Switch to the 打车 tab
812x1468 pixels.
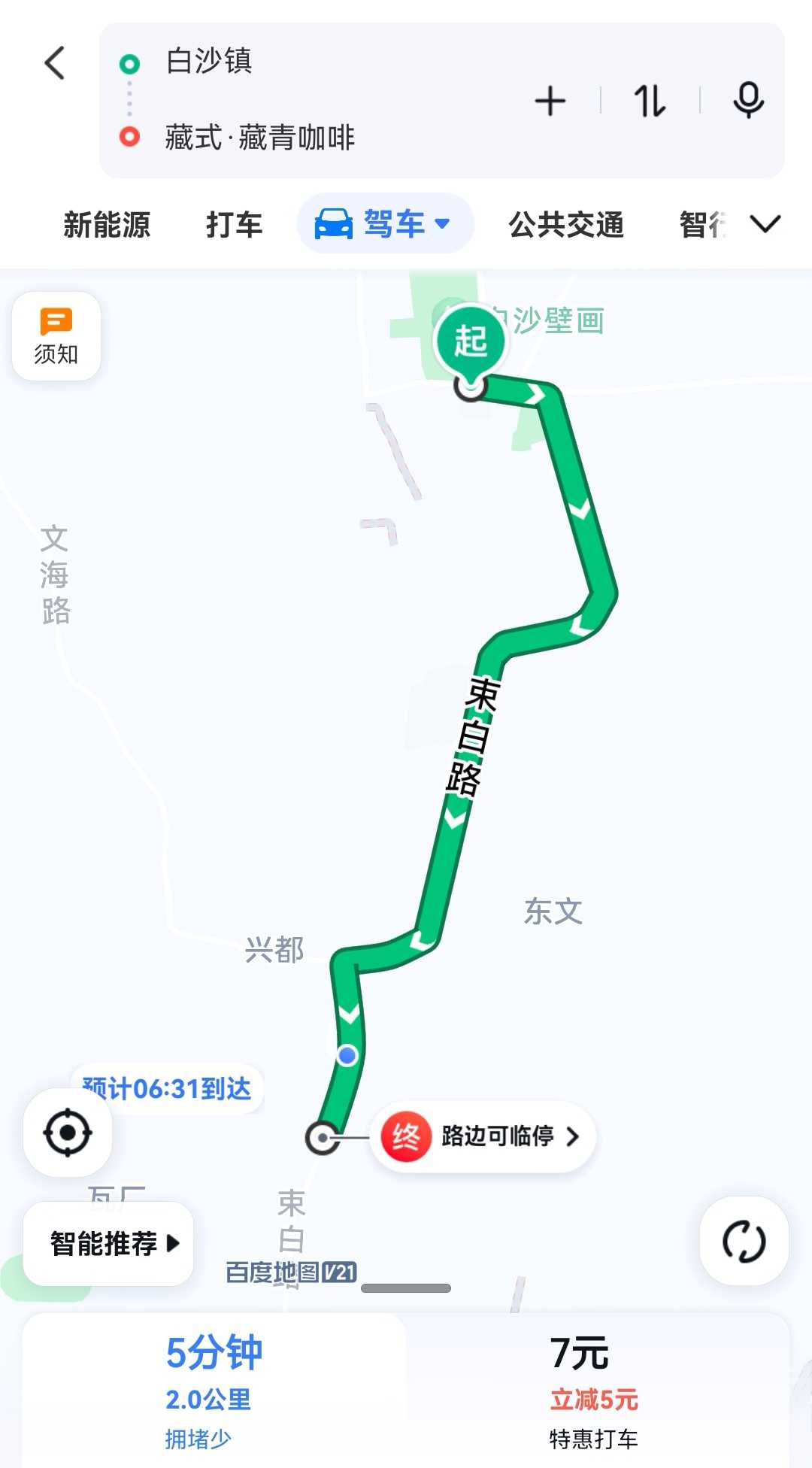(x=234, y=224)
